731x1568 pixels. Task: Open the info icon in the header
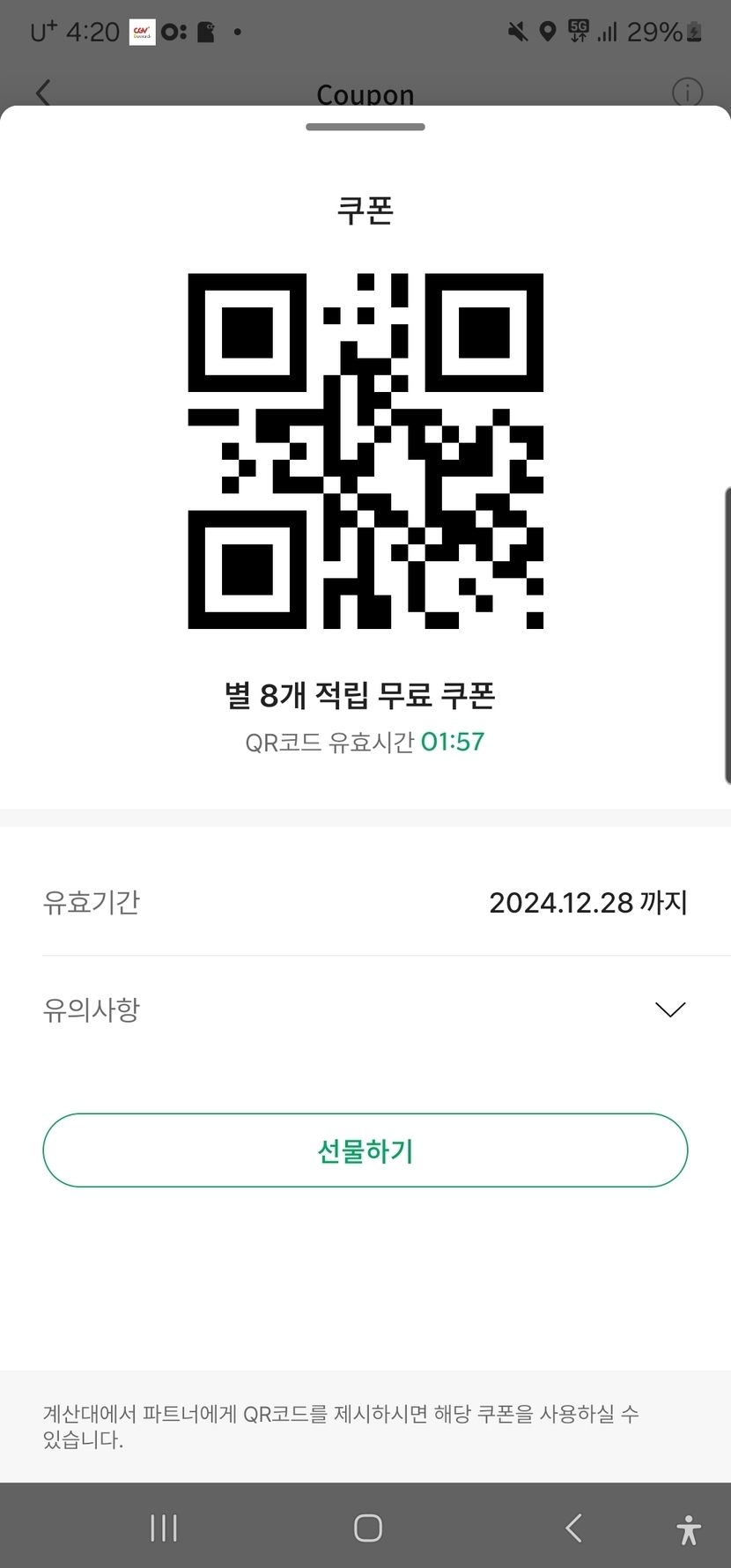pos(687,92)
